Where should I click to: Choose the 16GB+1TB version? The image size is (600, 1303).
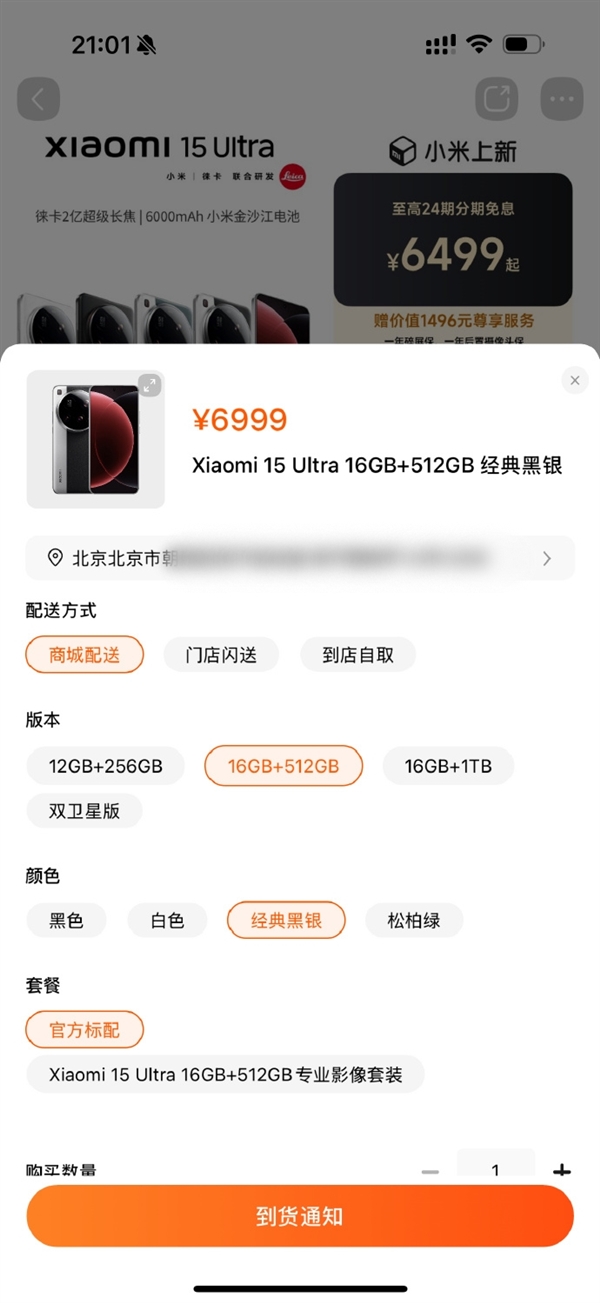point(448,767)
